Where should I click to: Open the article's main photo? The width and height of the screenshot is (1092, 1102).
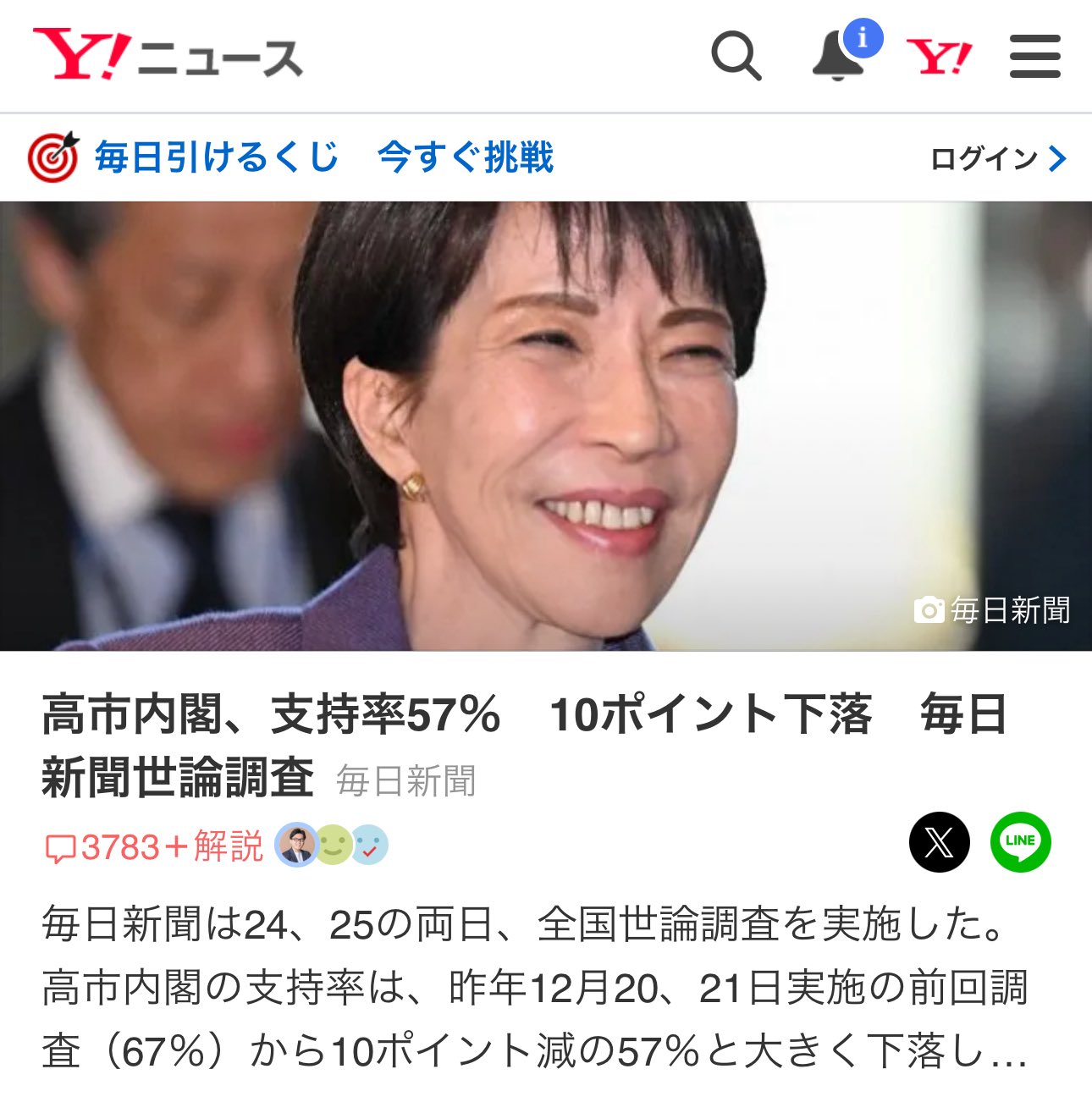click(x=546, y=426)
